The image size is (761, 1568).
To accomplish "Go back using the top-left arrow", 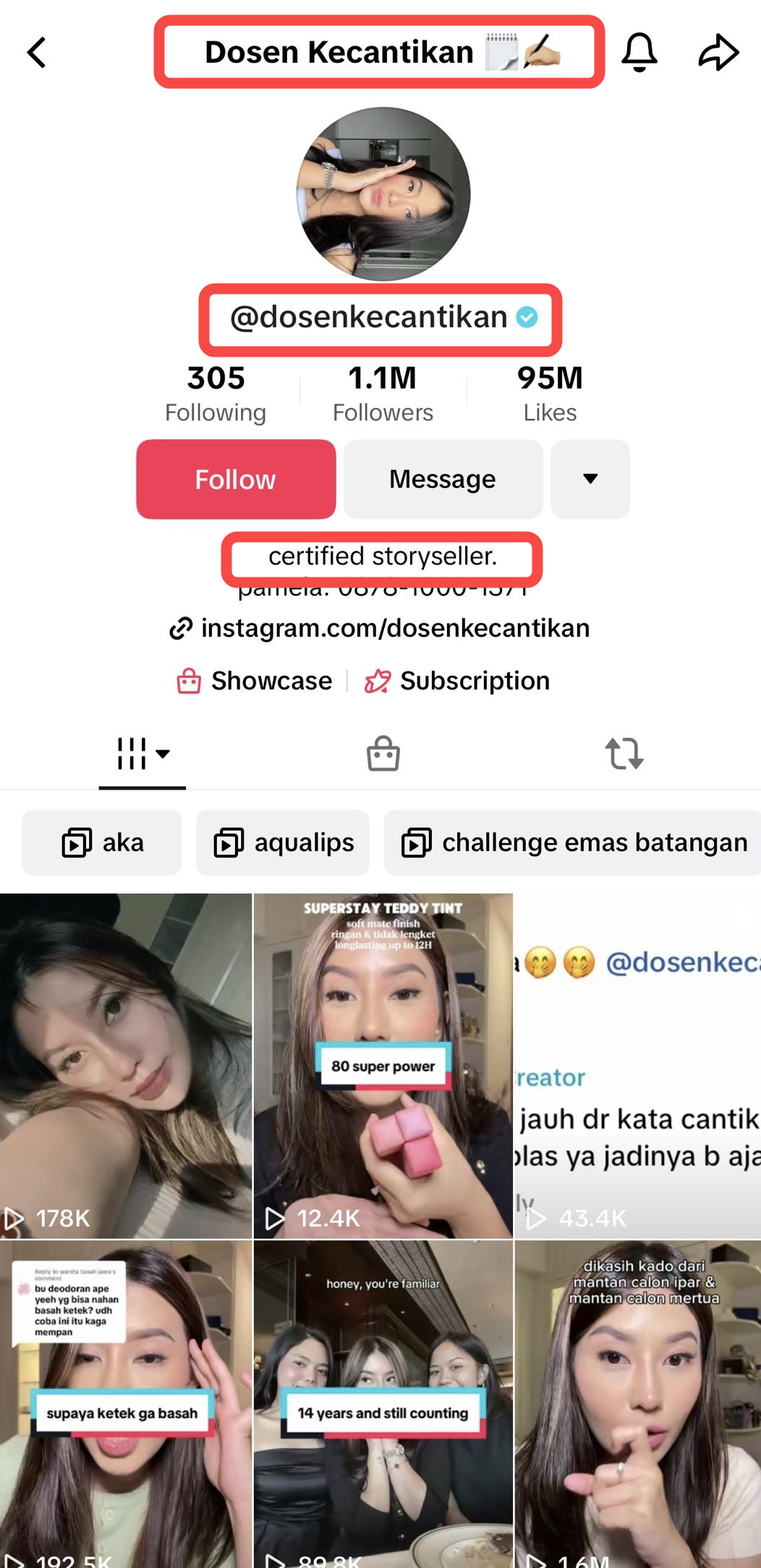I will pos(37,52).
